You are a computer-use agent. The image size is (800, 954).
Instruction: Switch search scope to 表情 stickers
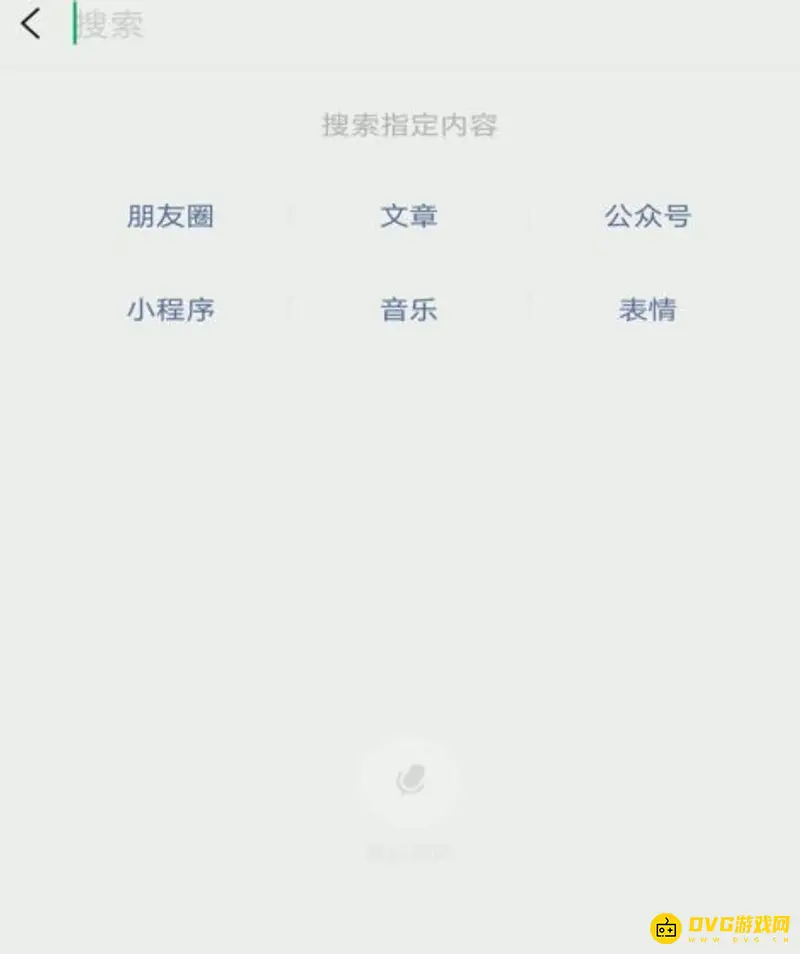pyautogui.click(x=647, y=309)
